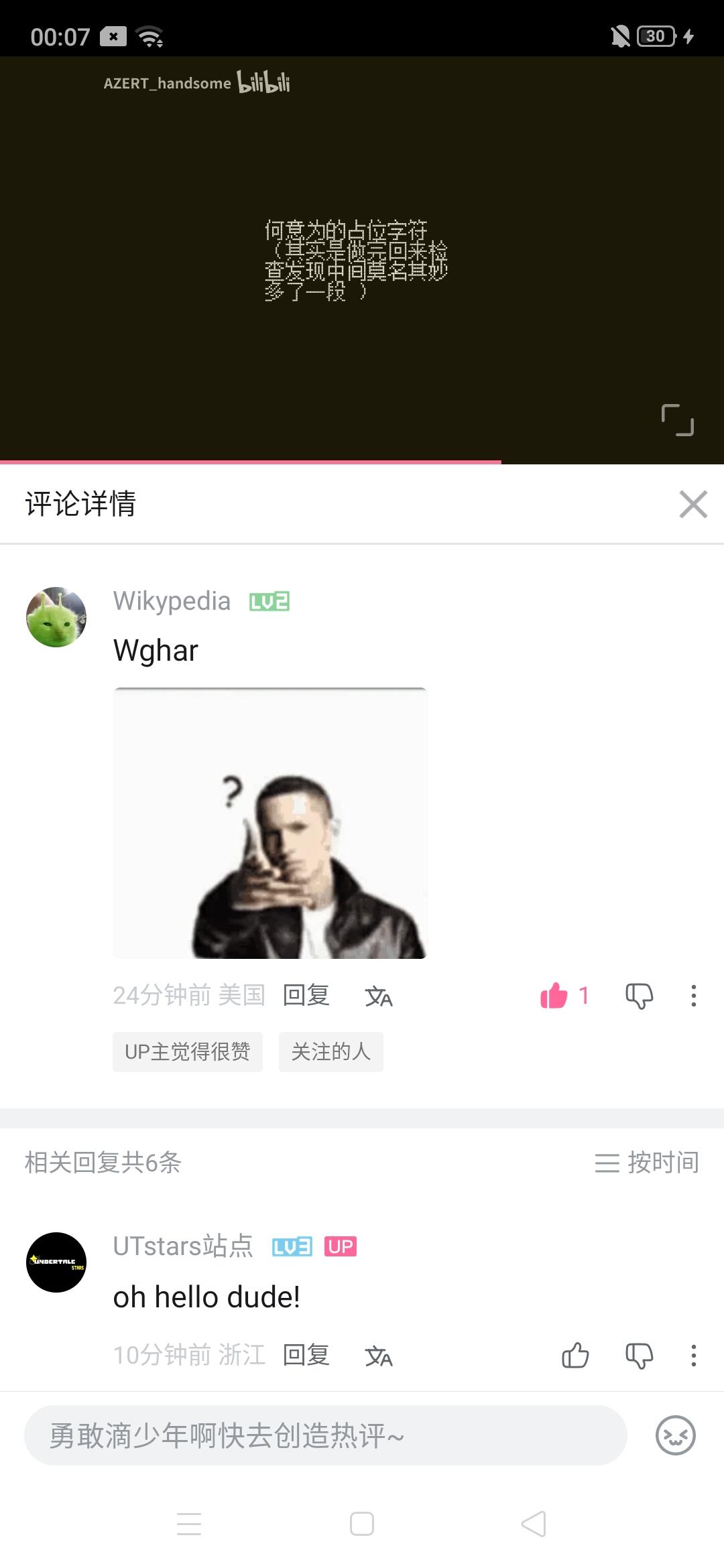
Task: Translate Wikypedia's comment
Action: click(x=379, y=996)
